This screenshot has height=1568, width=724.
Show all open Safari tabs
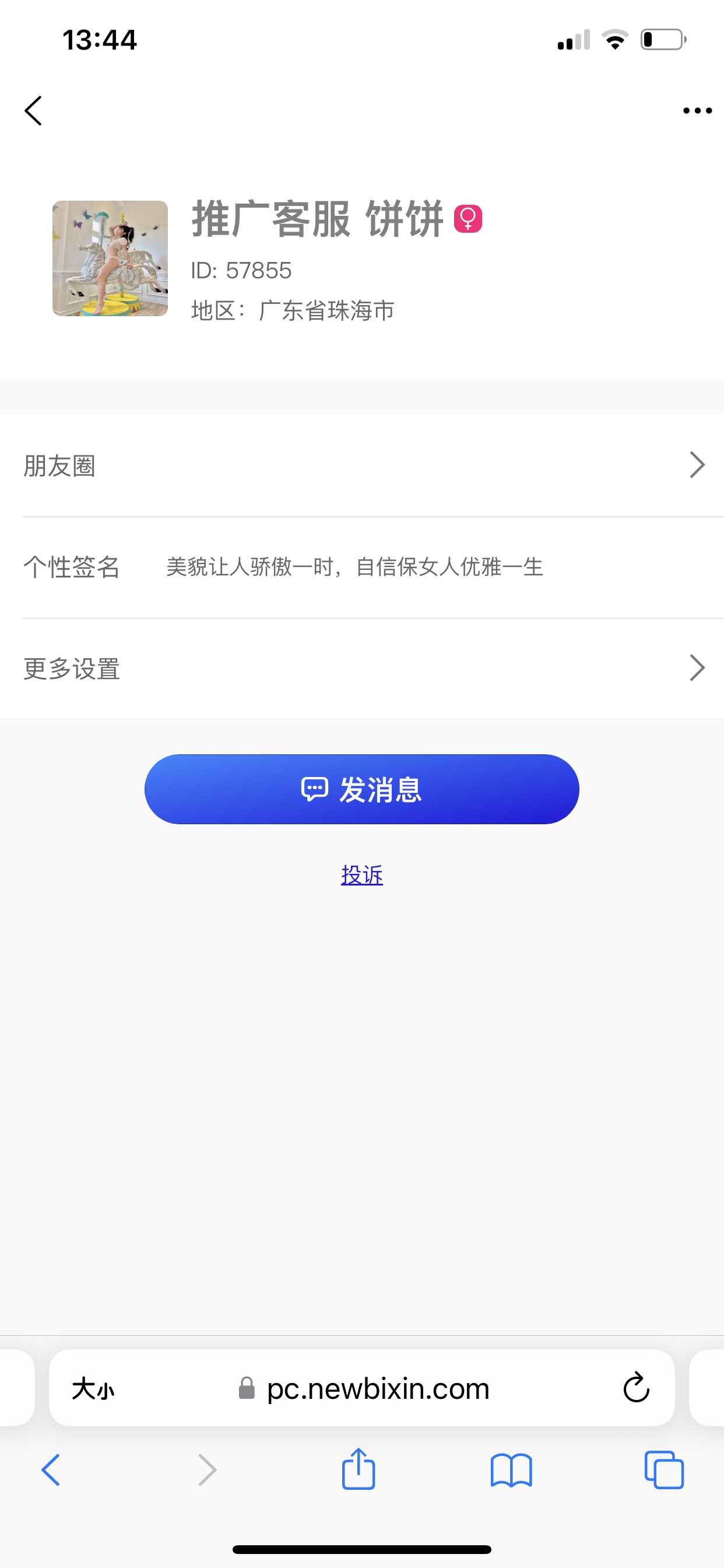pyautogui.click(x=664, y=1470)
